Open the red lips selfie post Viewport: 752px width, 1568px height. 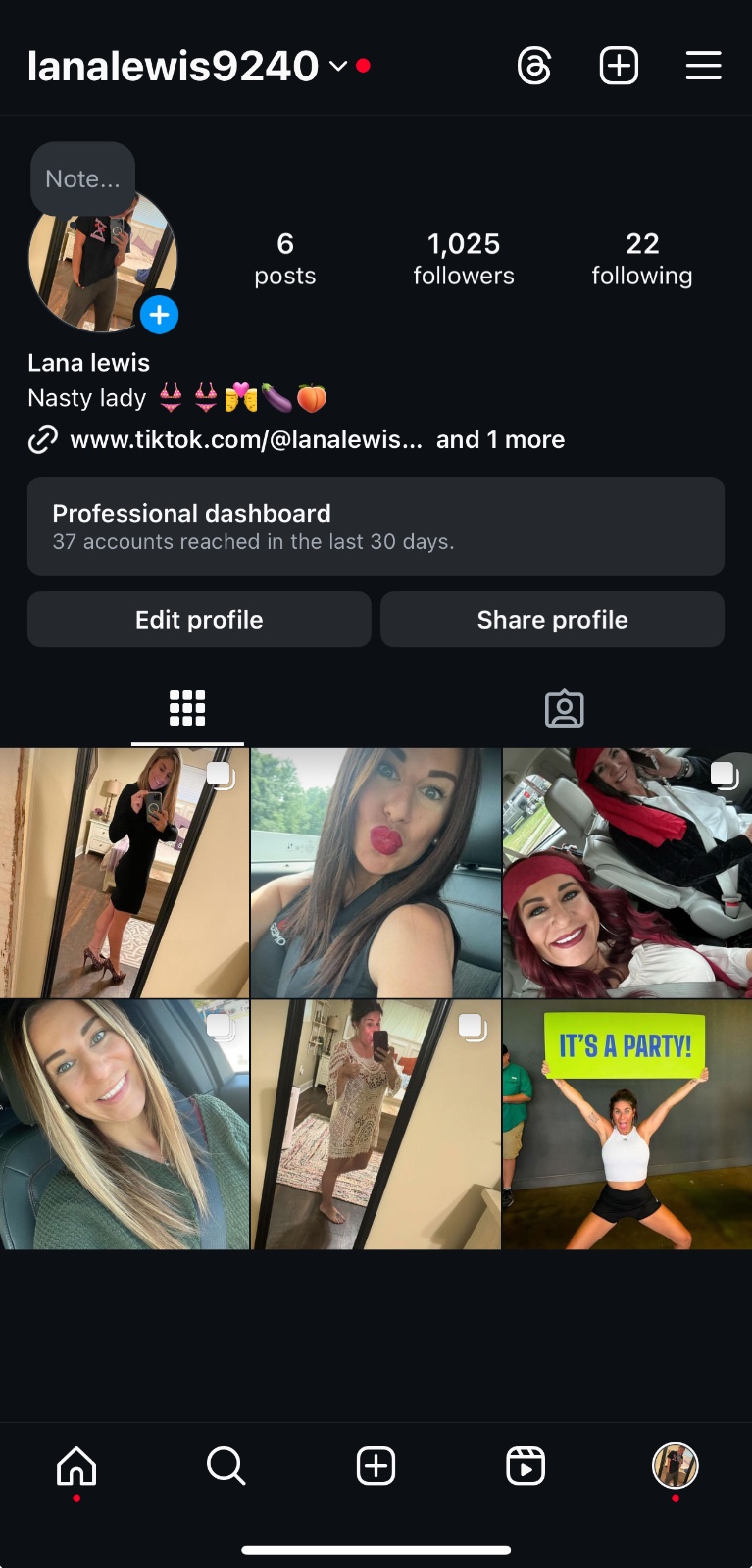point(376,873)
